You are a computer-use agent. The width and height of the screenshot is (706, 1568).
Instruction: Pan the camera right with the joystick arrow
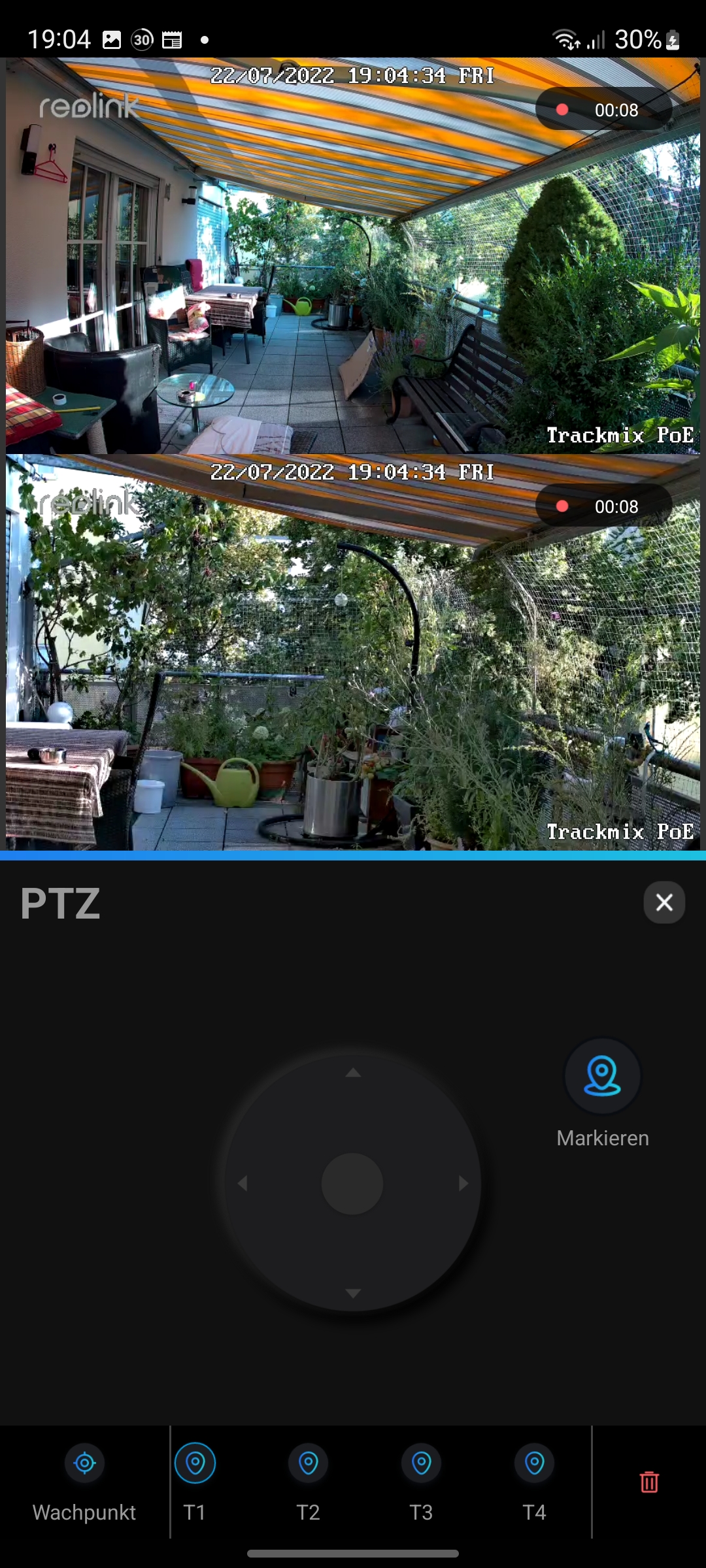[463, 1183]
